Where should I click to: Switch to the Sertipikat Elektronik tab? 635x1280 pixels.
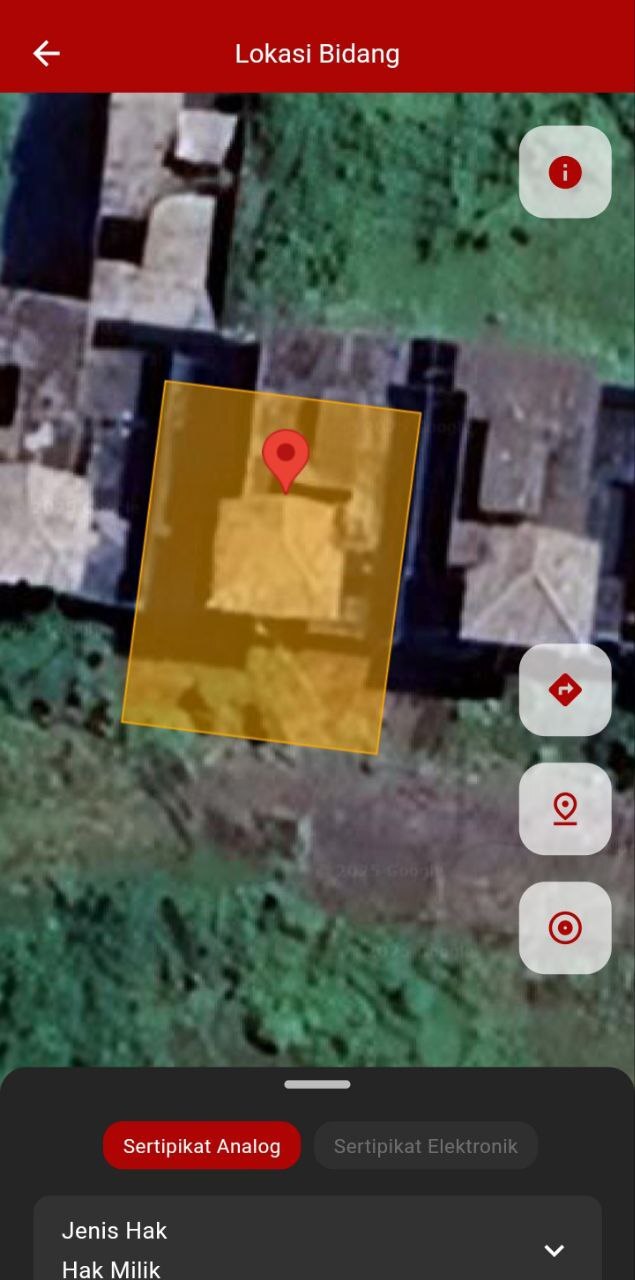pyautogui.click(x=426, y=1146)
